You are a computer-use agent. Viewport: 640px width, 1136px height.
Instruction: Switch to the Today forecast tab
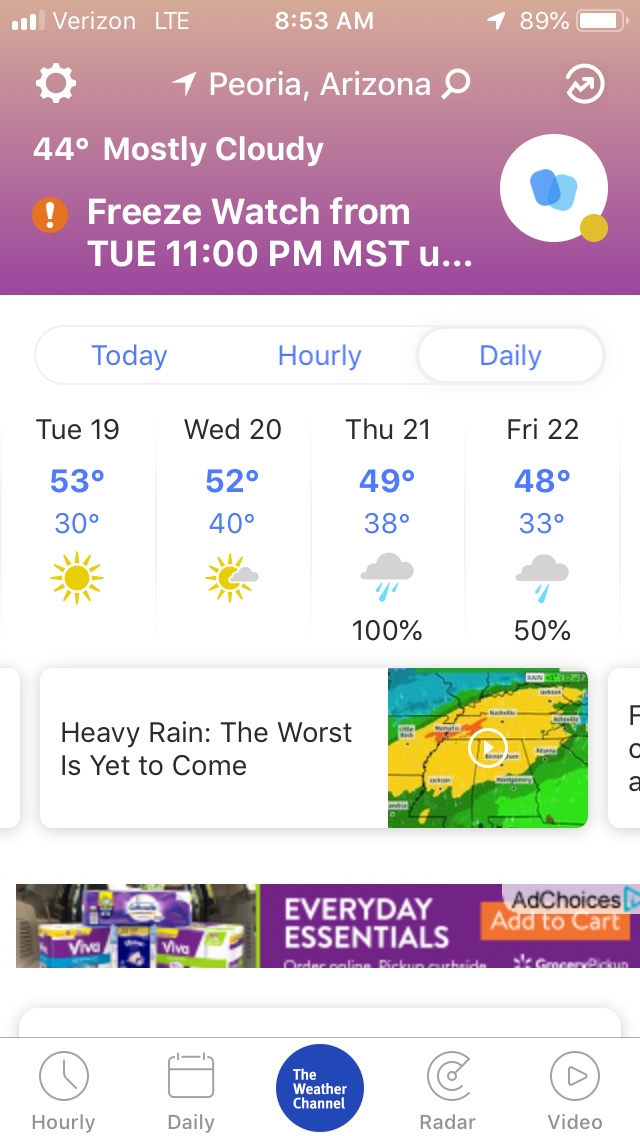click(x=129, y=356)
